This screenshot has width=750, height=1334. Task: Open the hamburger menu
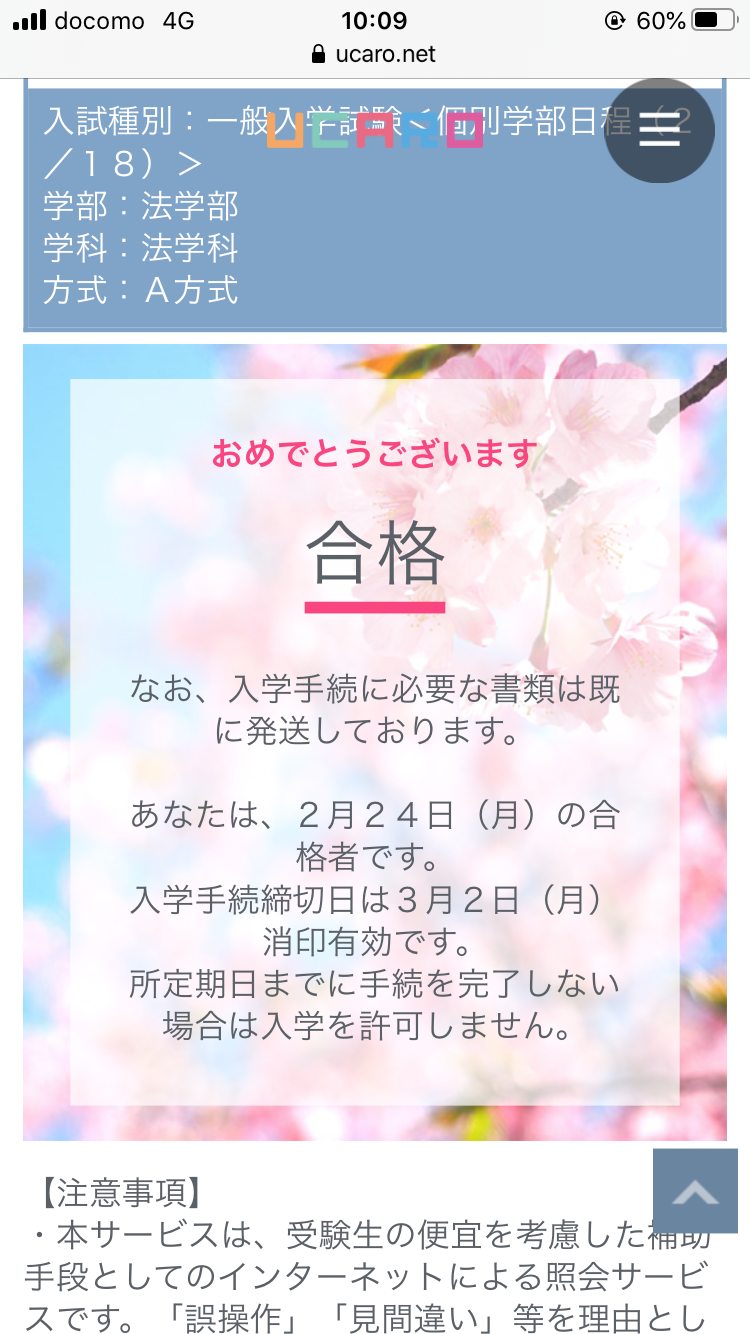659,131
